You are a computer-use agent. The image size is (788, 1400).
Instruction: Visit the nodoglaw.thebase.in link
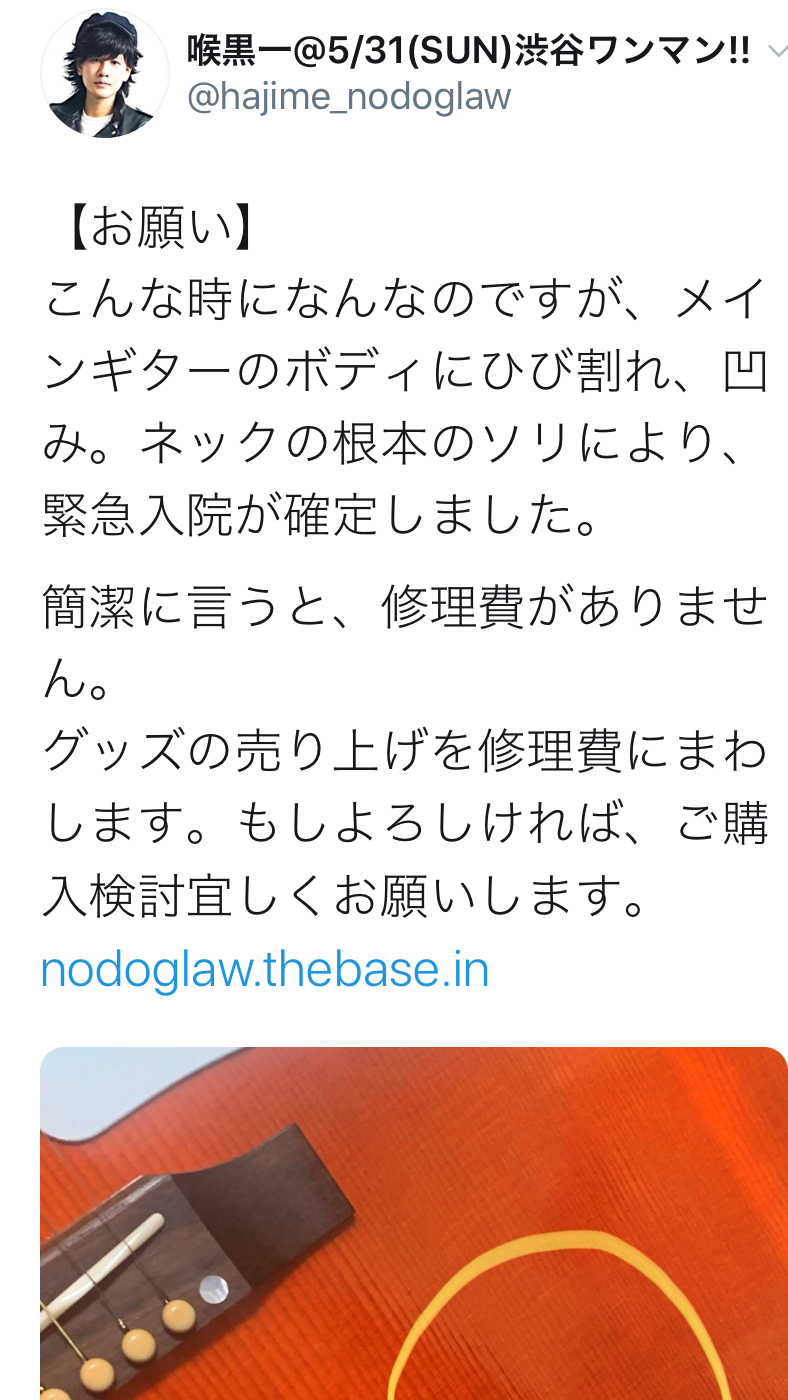click(265, 970)
